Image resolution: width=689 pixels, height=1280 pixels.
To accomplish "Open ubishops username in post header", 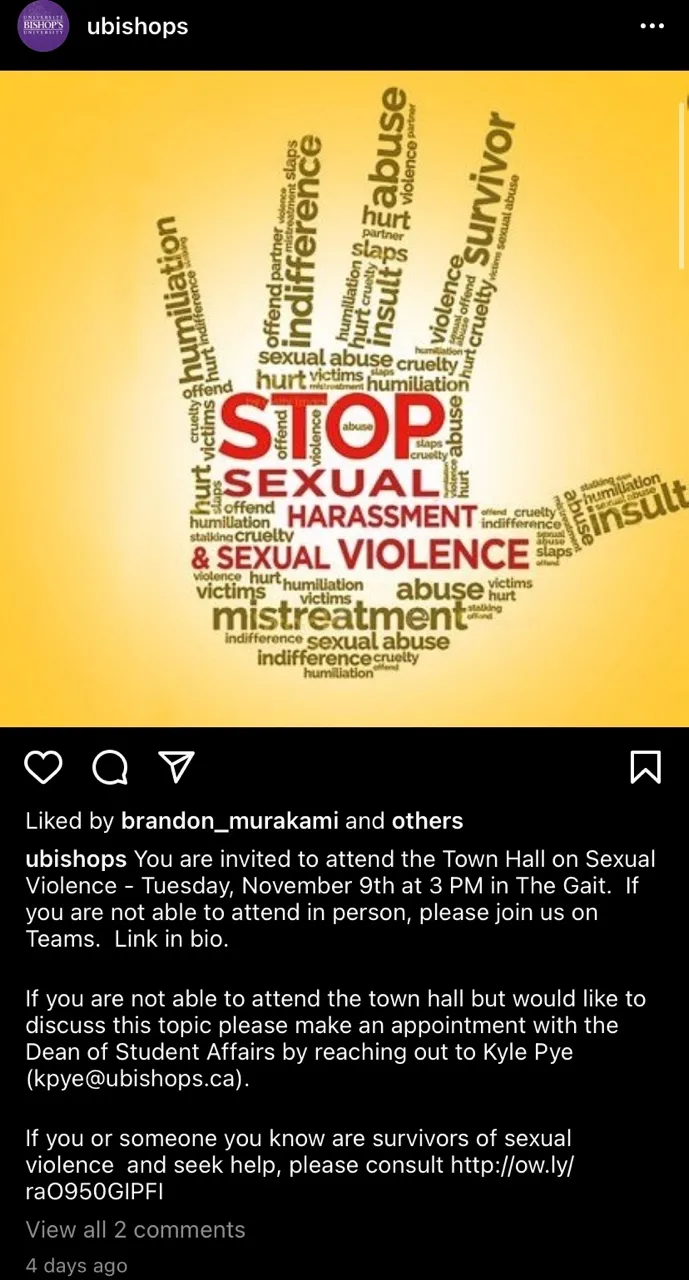I will click(138, 27).
